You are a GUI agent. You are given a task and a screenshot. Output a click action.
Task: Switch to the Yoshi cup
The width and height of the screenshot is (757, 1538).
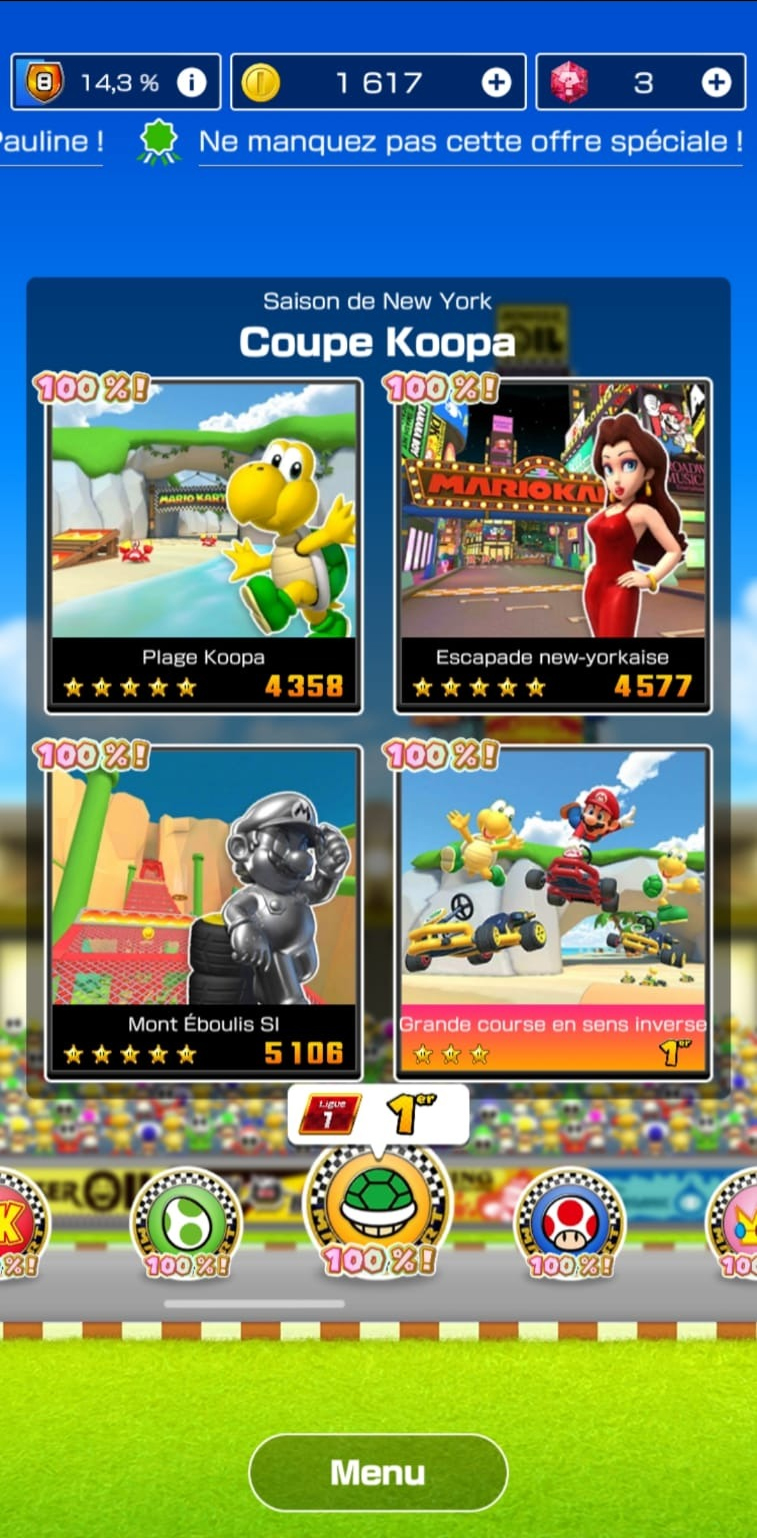(x=186, y=1222)
